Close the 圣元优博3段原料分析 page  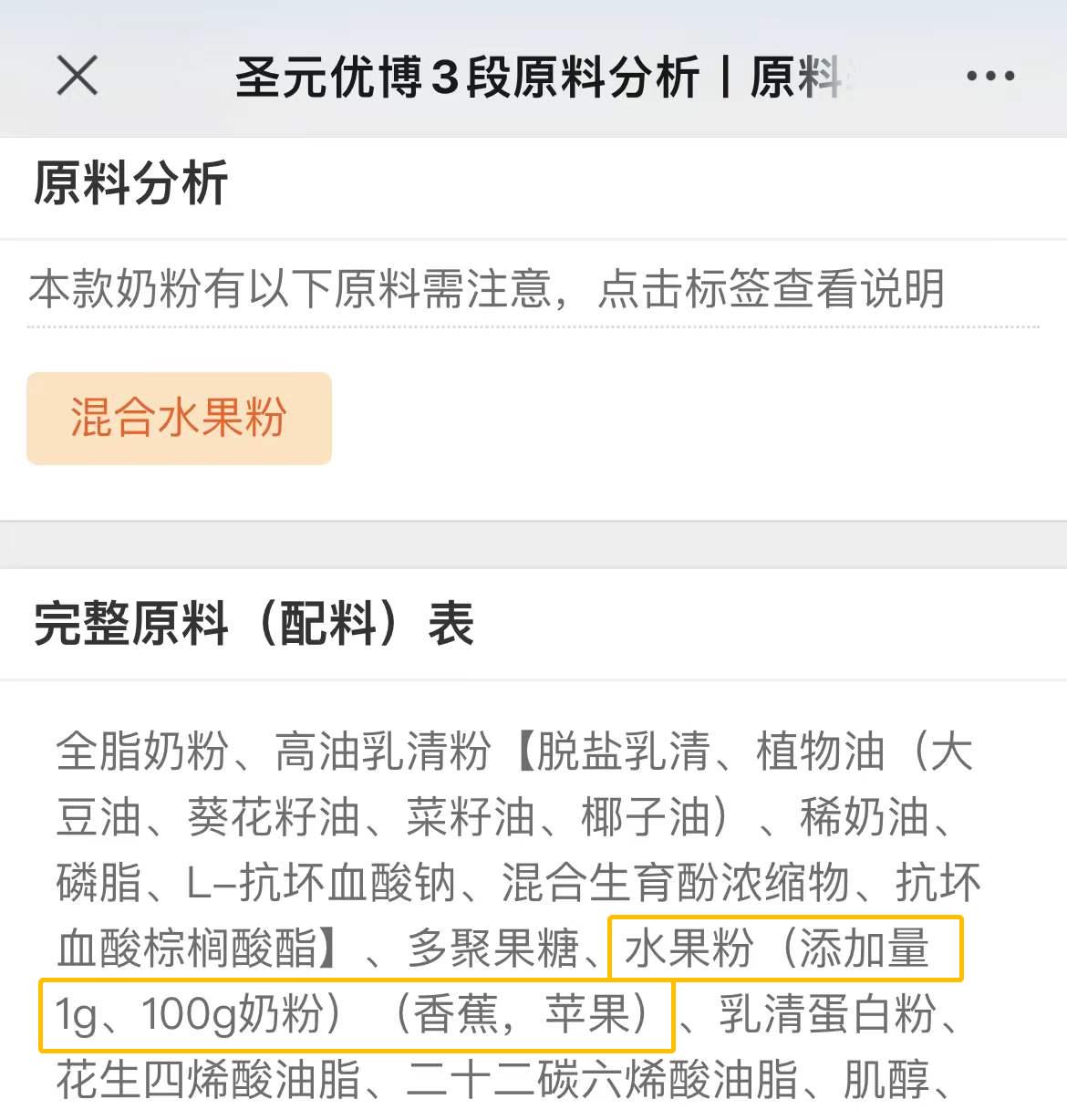[78, 75]
